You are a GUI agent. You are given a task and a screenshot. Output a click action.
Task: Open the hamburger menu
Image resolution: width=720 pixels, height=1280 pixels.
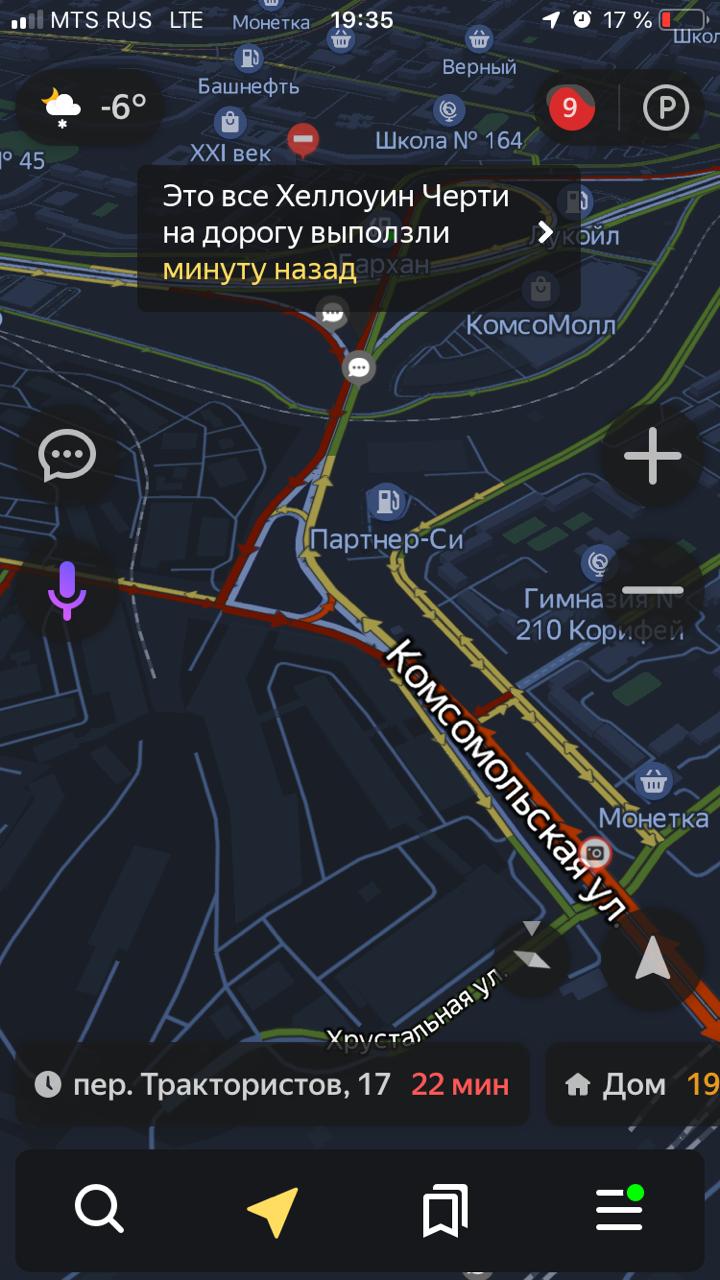coord(619,1211)
